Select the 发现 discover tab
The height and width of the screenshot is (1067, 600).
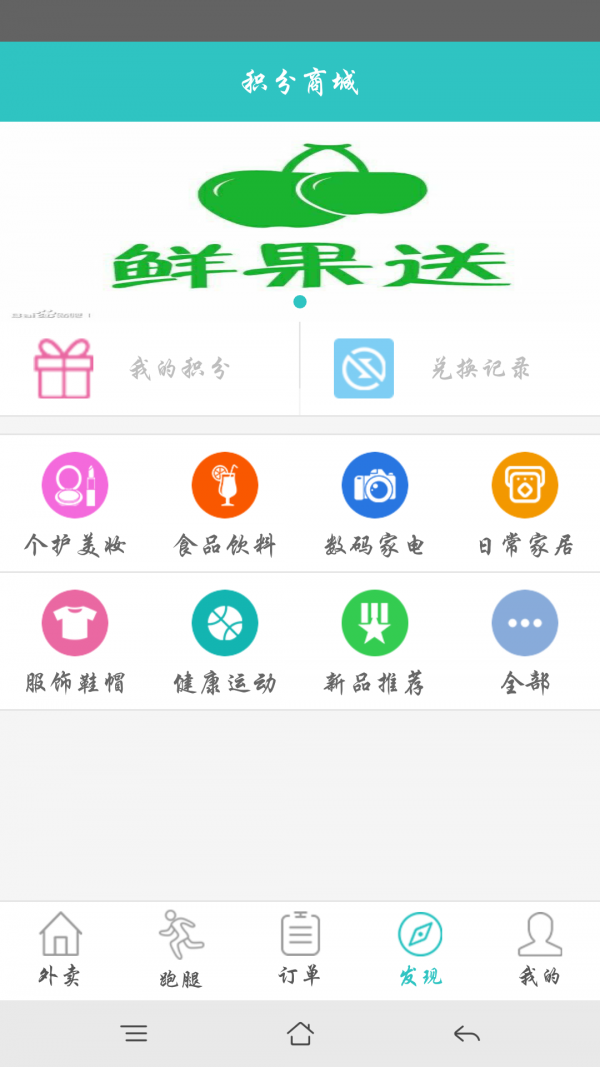click(420, 950)
